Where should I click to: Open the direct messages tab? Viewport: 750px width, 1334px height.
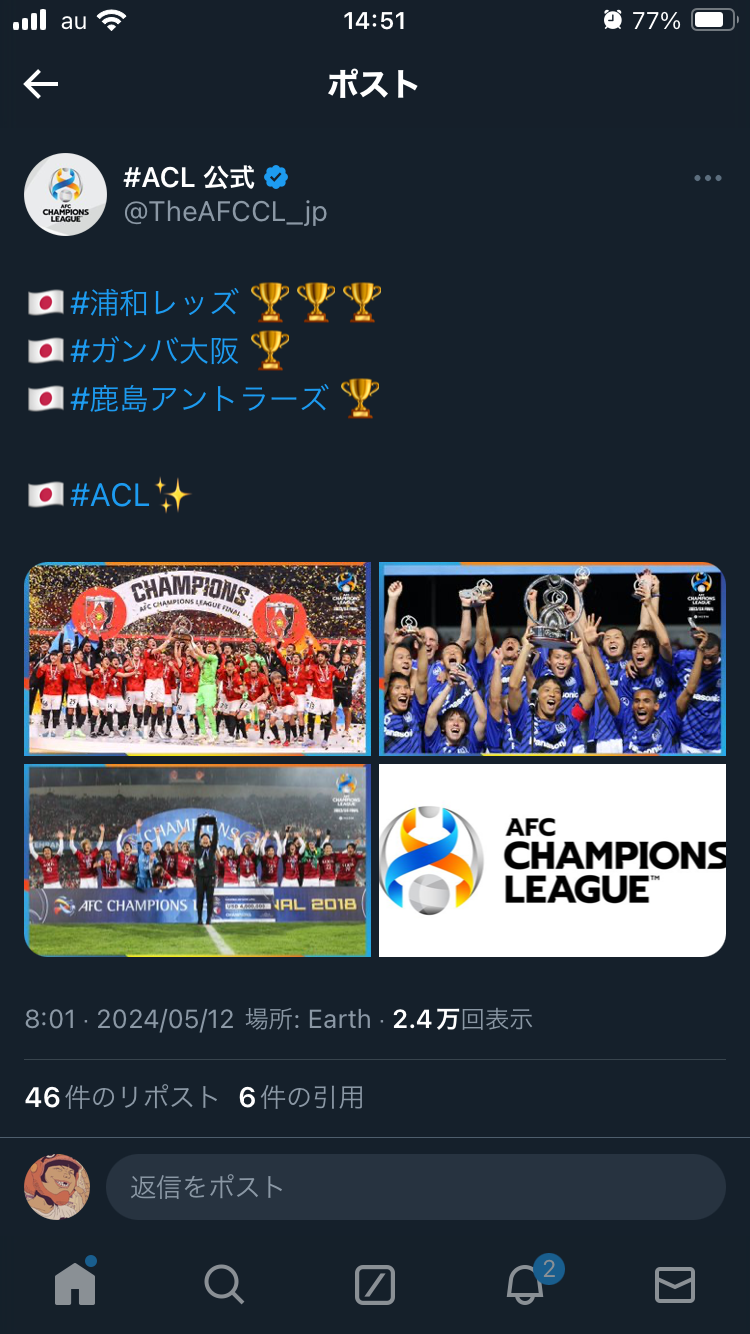click(x=675, y=1284)
